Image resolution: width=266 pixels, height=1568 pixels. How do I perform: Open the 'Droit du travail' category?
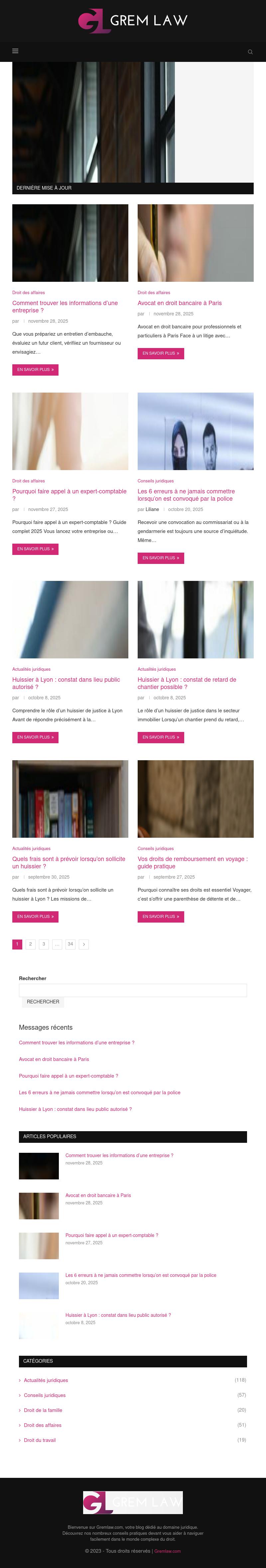pos(40,1440)
